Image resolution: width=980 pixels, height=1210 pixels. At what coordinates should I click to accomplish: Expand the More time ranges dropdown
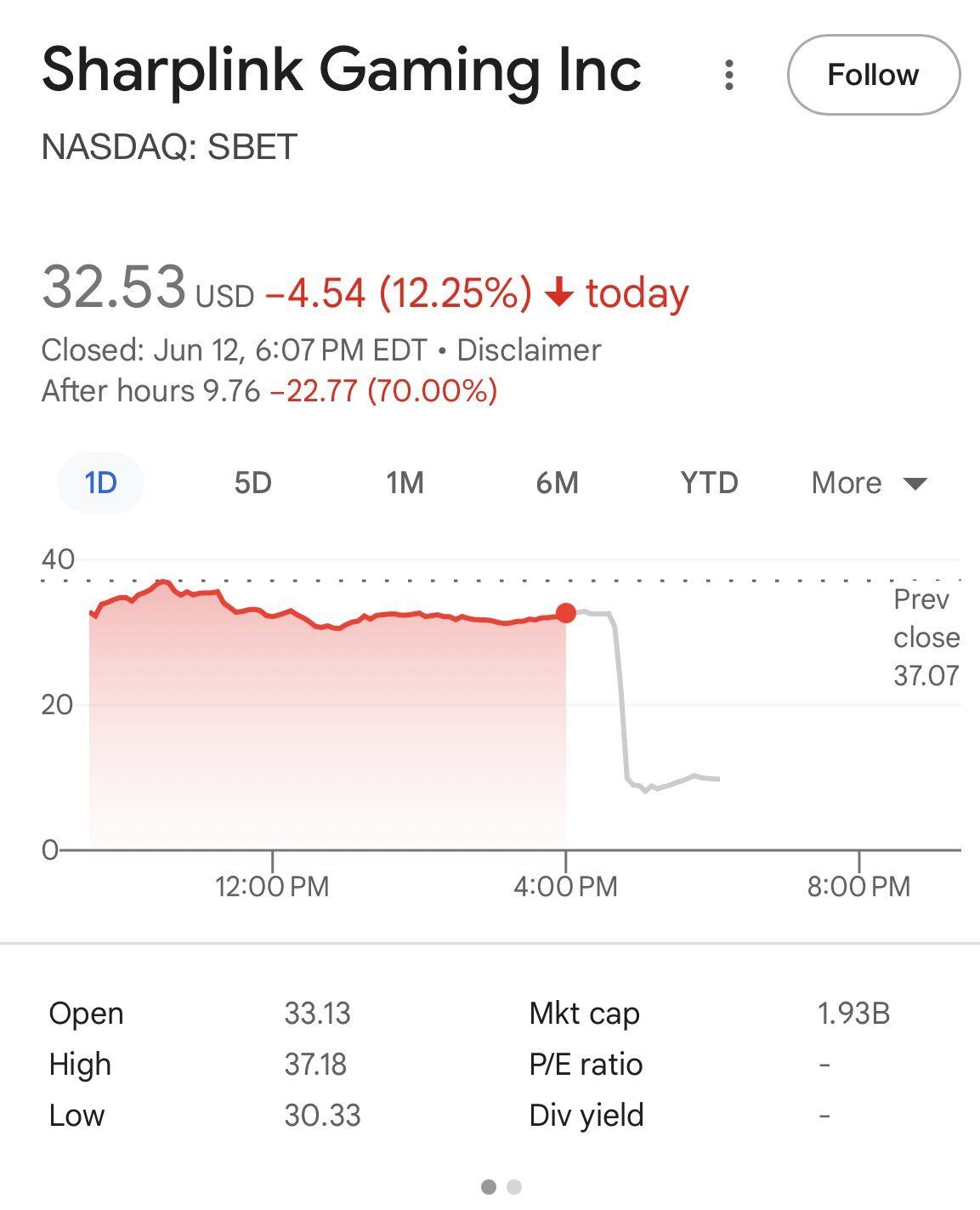tap(868, 483)
